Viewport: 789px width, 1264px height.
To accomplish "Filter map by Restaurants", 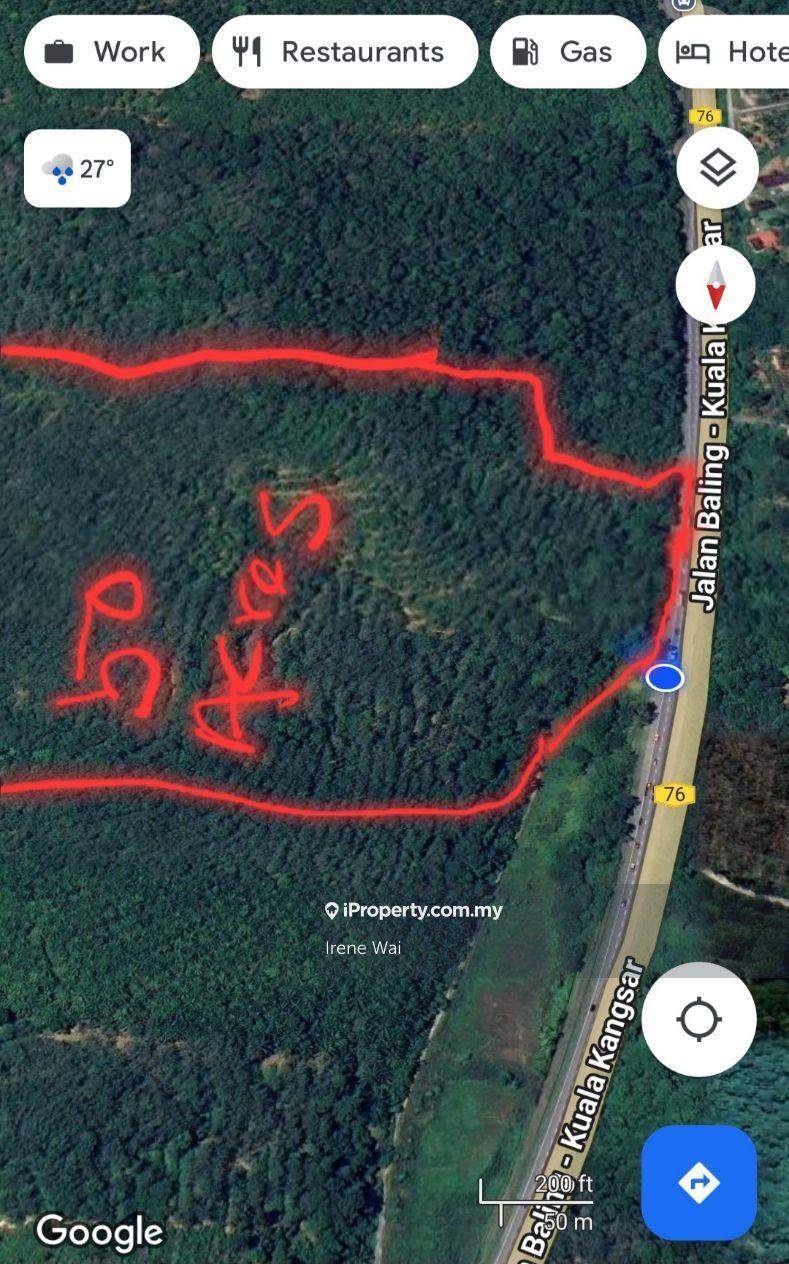I will click(x=344, y=52).
